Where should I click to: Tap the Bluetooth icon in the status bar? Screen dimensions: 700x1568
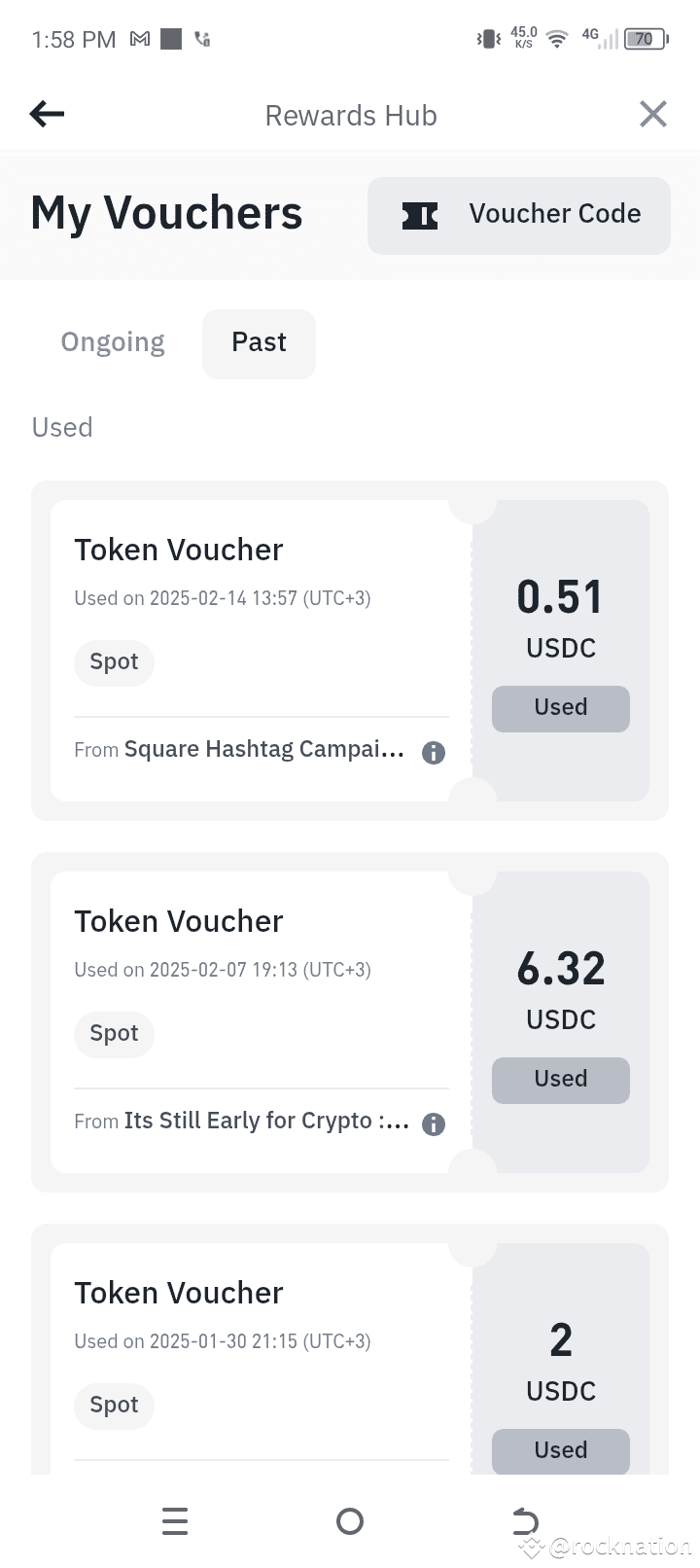[490, 39]
